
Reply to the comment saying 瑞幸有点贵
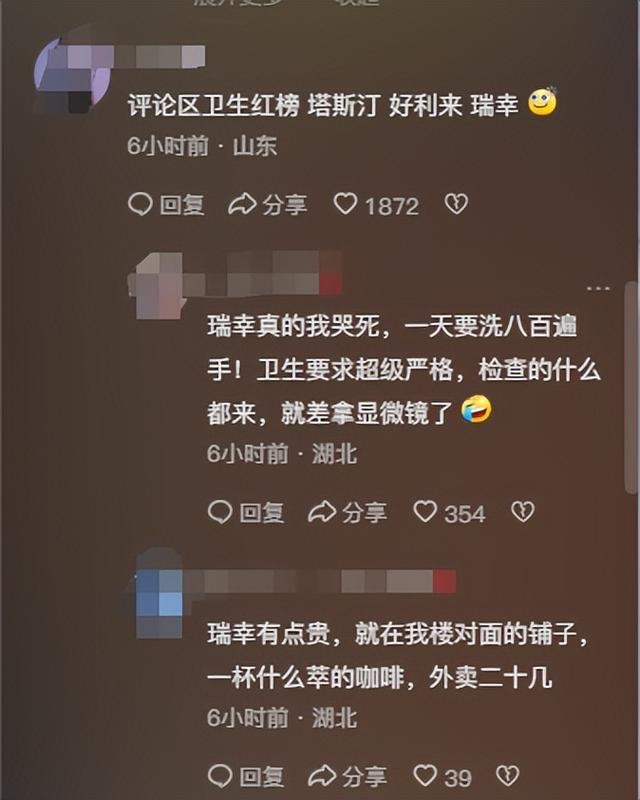pos(246,775)
